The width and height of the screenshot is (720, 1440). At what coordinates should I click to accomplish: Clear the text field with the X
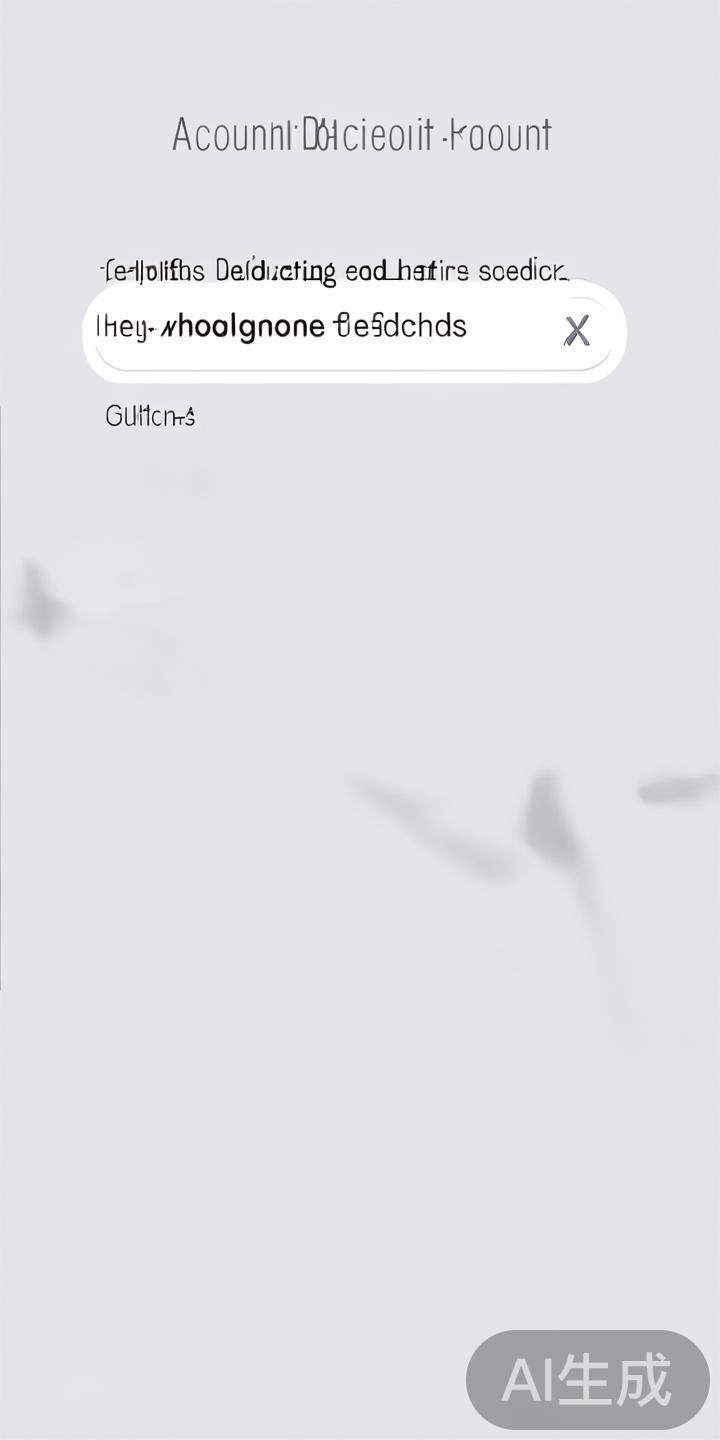(x=577, y=330)
